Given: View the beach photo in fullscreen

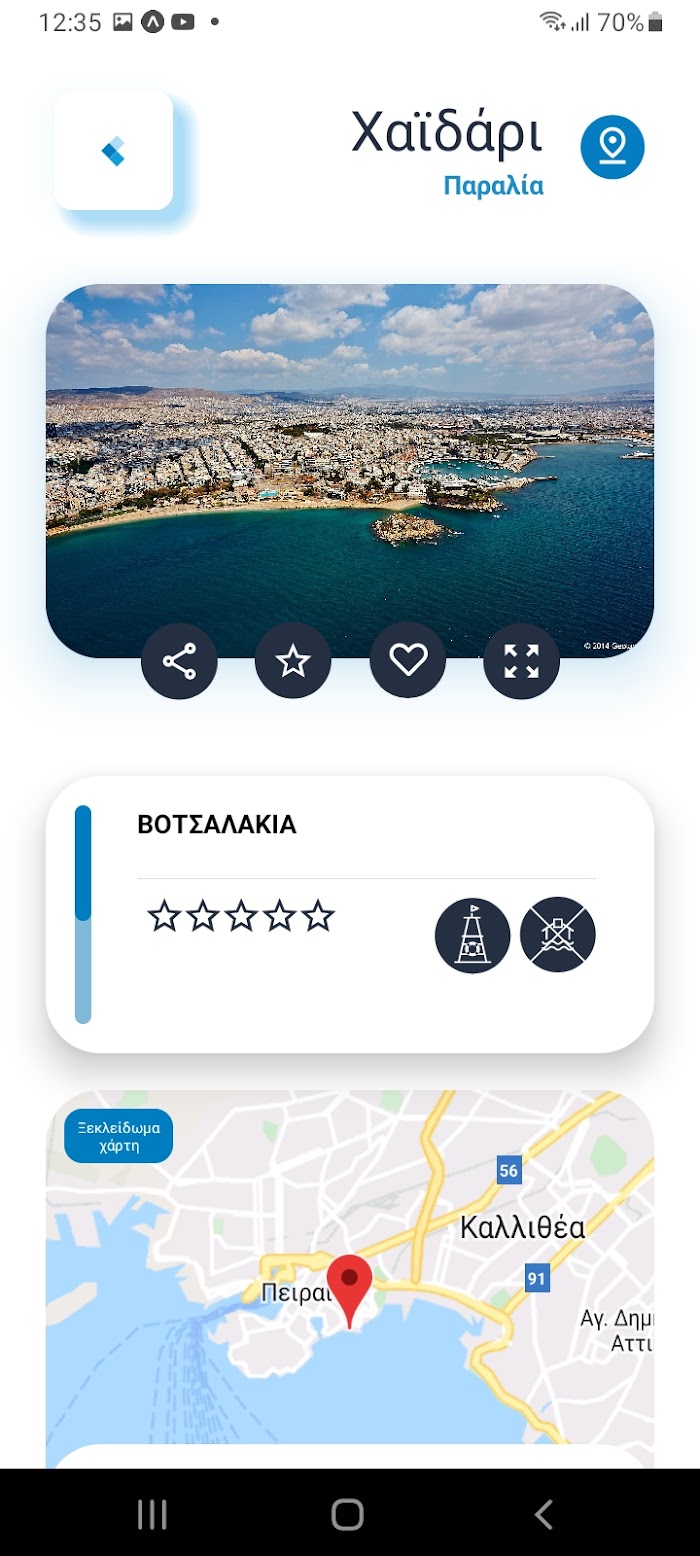Looking at the screenshot, I should [521, 660].
